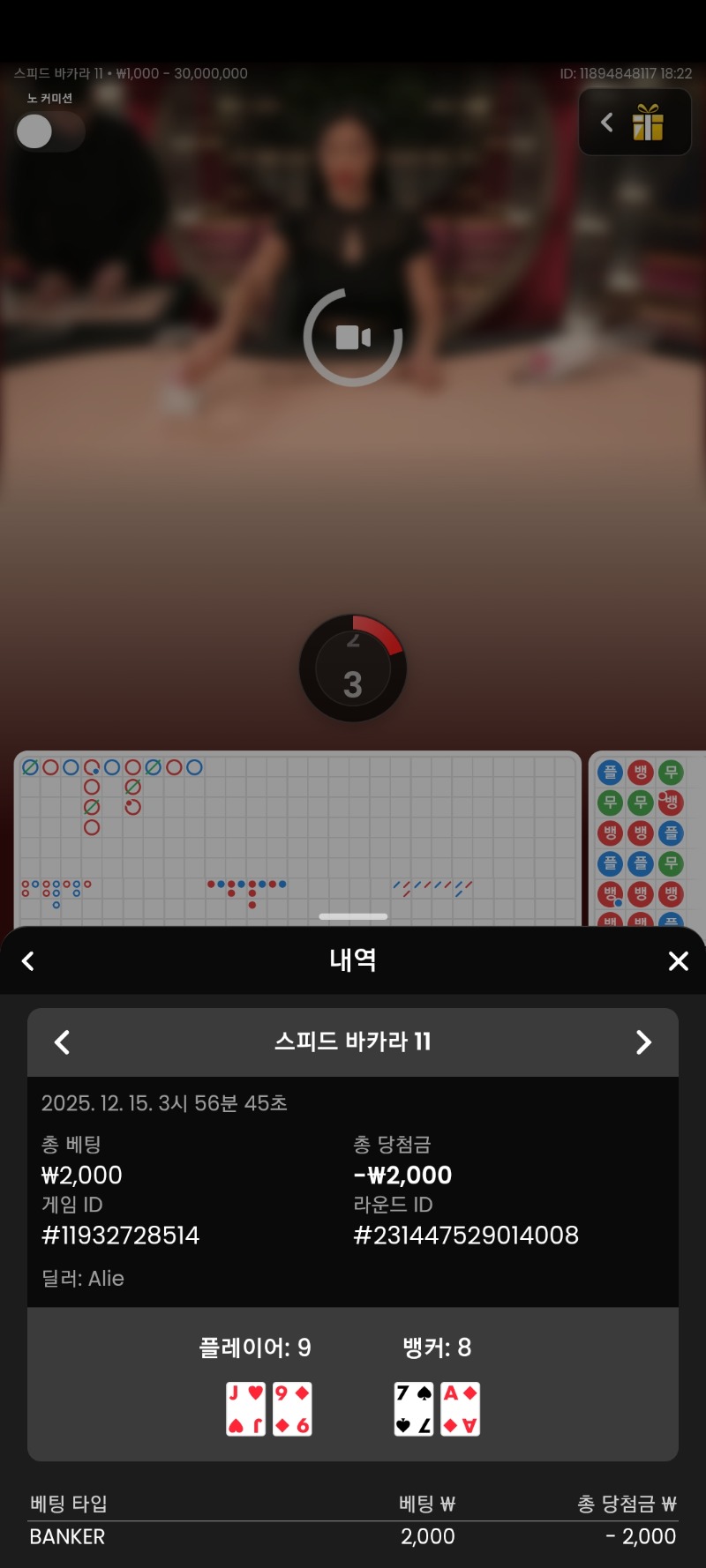This screenshot has width=706, height=1568.
Task: Toggle the 노 커미션 switch
Action: pos(49,132)
